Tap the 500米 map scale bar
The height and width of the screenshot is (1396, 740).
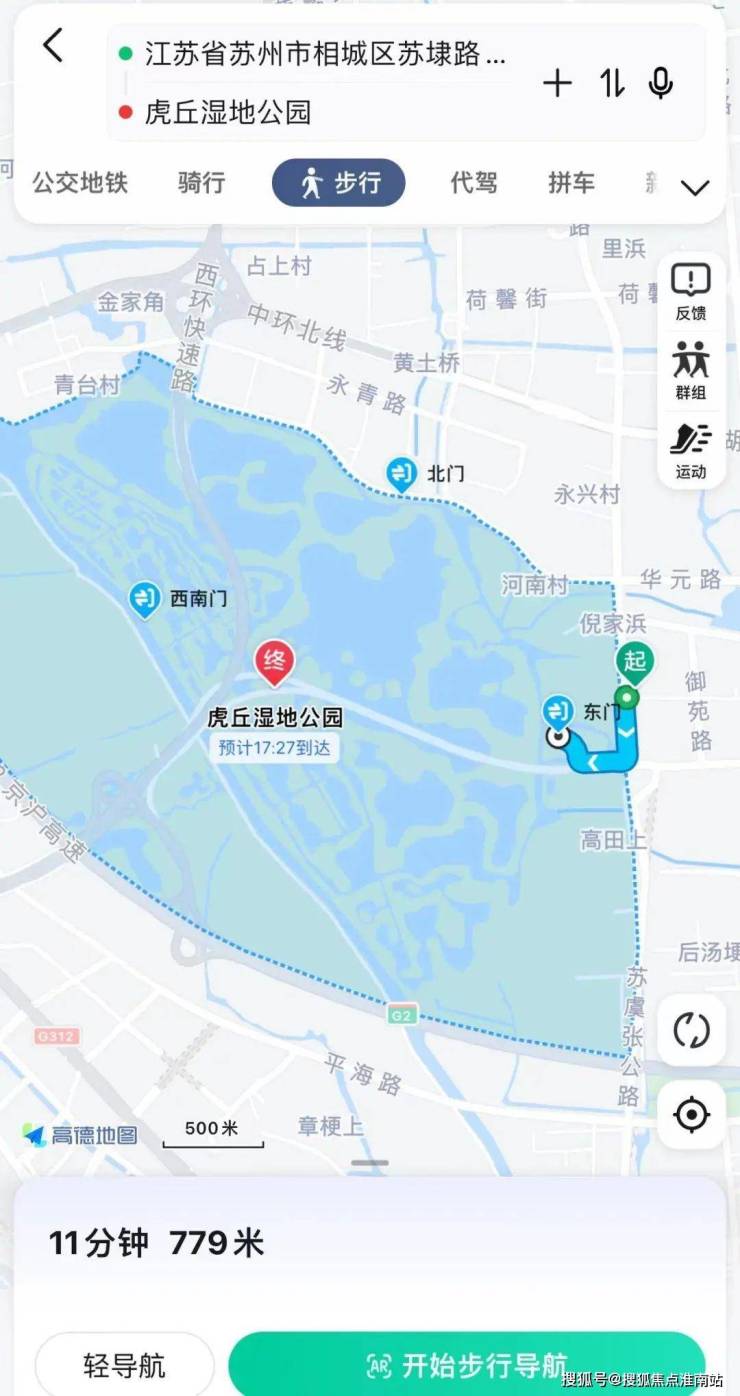click(209, 1128)
